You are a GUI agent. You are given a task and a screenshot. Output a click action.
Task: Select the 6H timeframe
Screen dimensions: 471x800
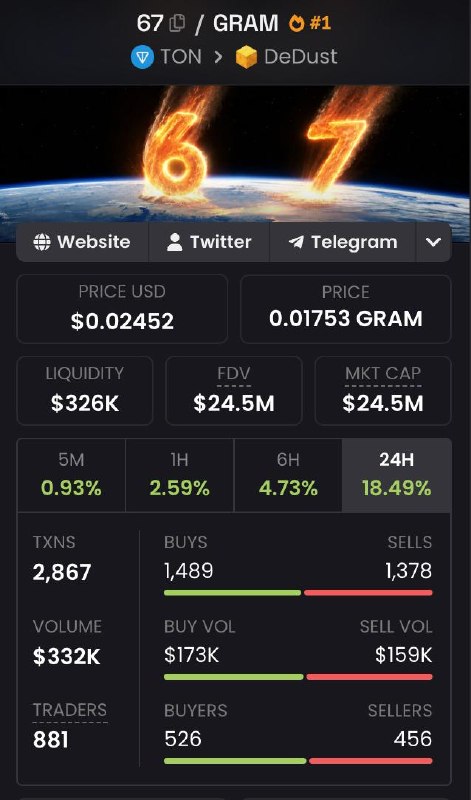(x=288, y=475)
